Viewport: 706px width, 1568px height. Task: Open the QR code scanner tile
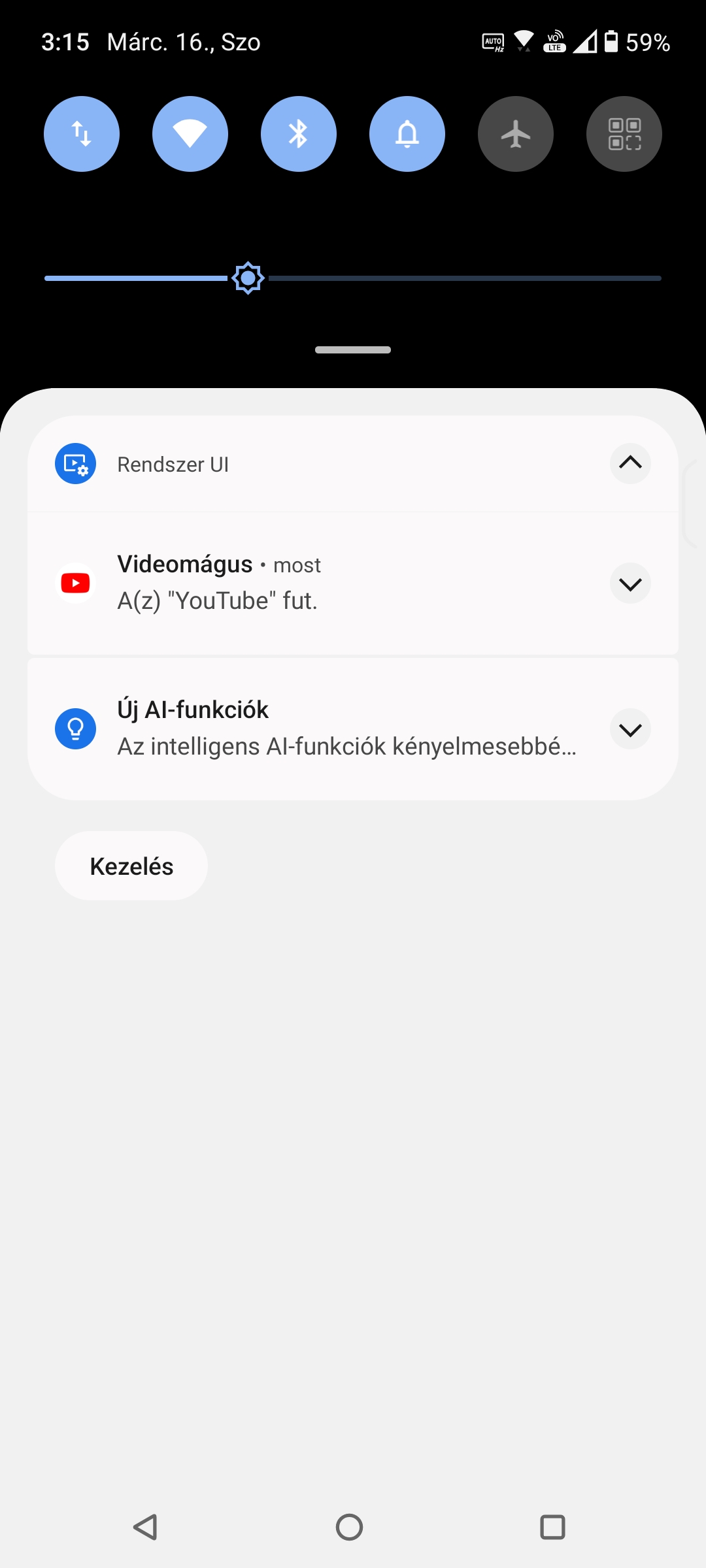624,134
